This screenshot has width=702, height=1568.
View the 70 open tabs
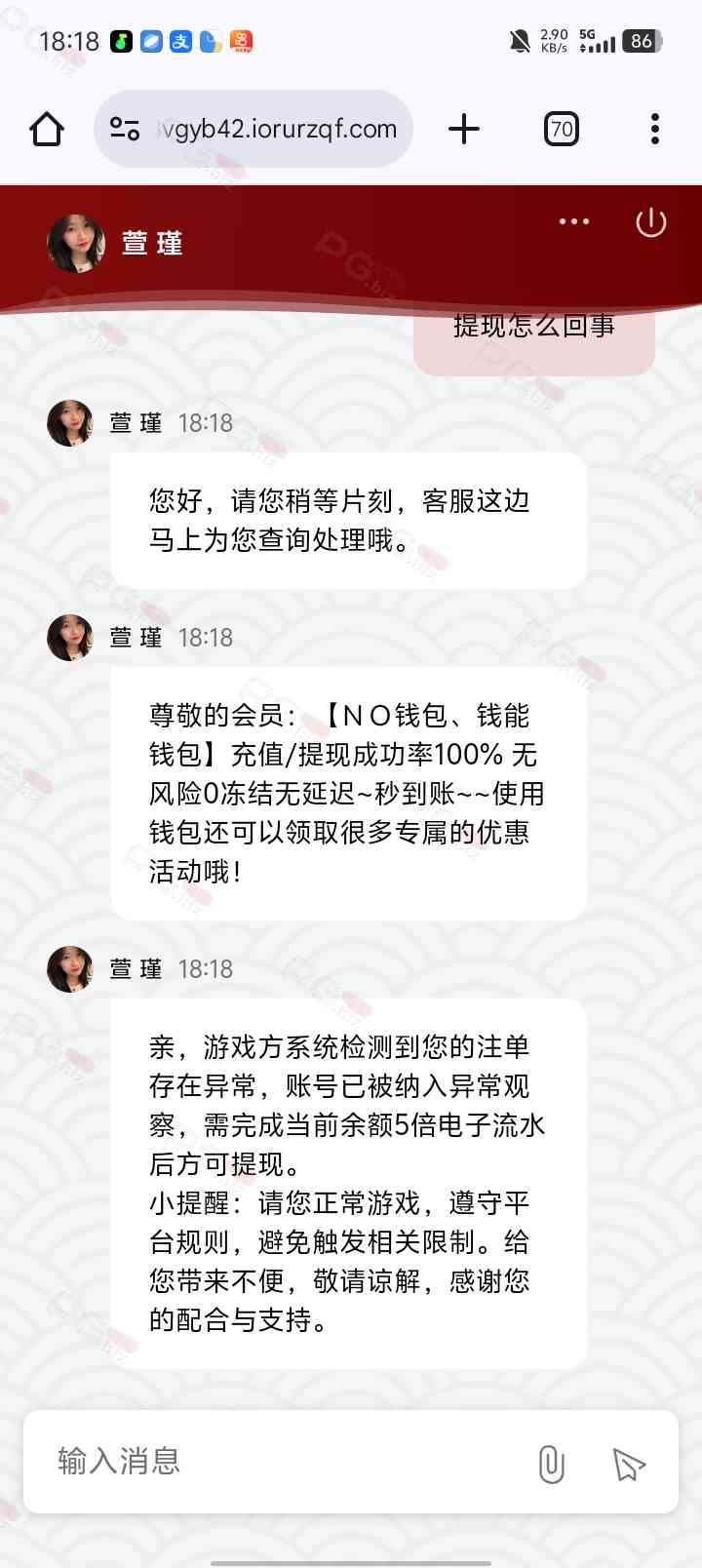[562, 129]
